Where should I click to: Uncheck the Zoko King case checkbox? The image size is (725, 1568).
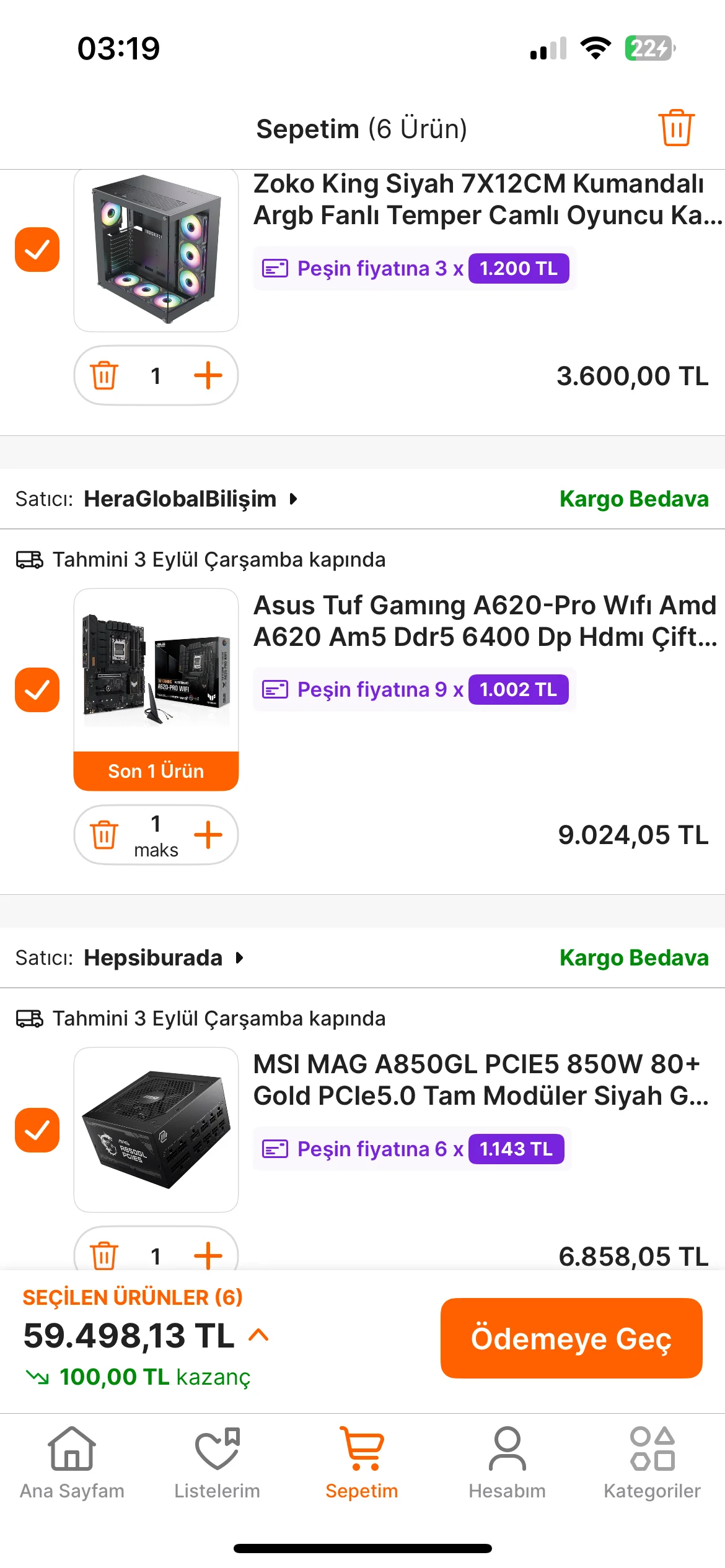37,250
